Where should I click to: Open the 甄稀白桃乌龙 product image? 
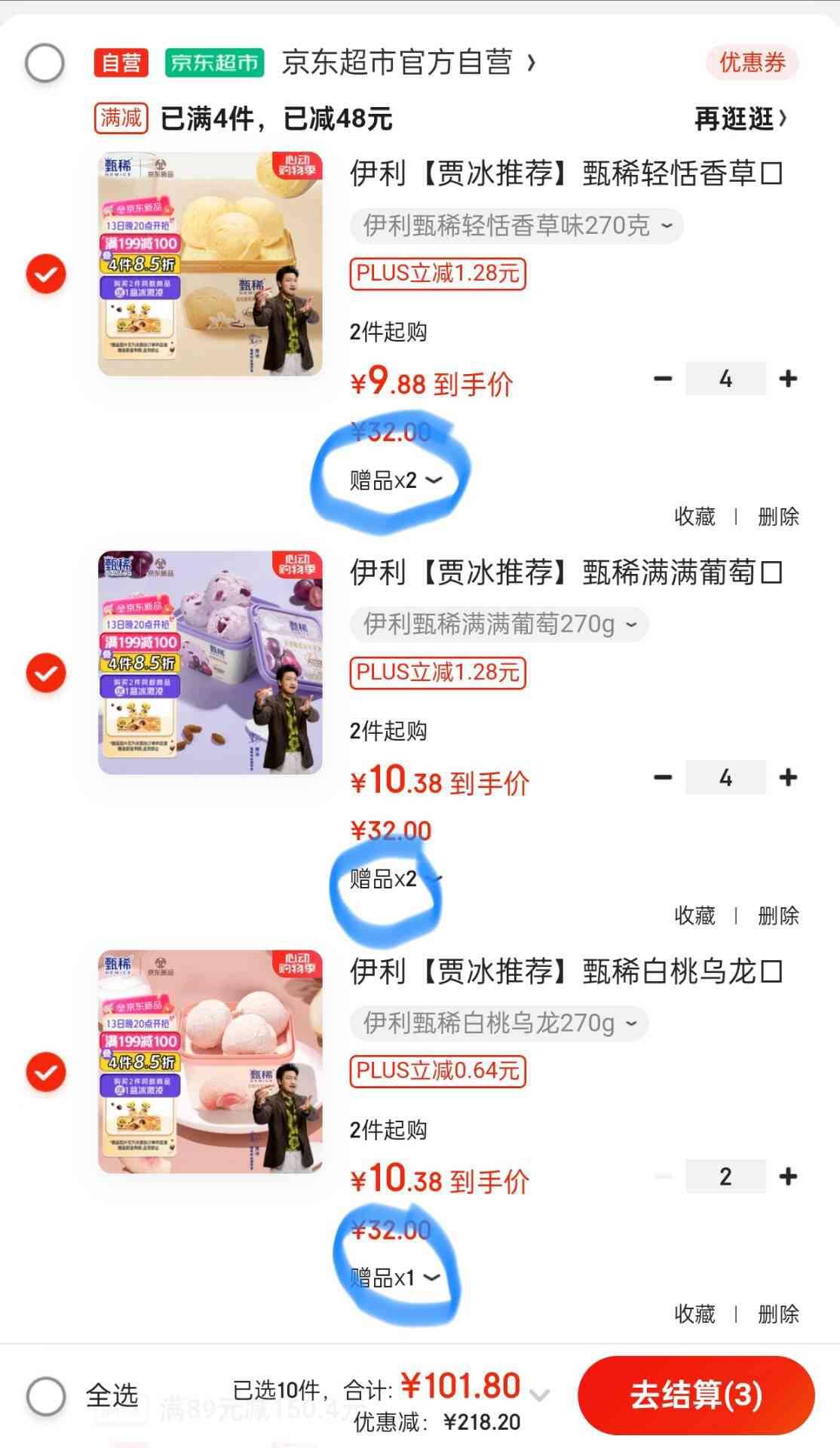click(x=210, y=1061)
